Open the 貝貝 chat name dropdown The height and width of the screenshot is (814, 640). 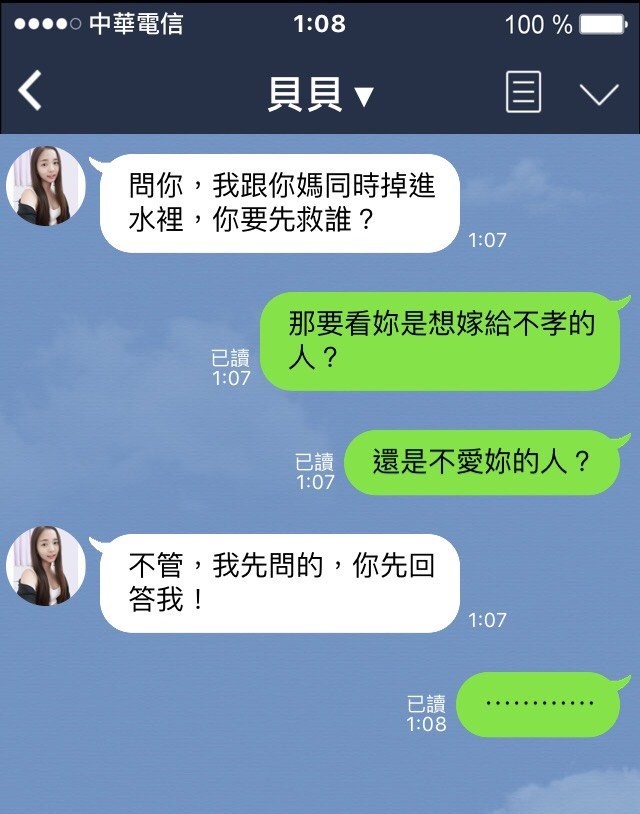[320, 94]
